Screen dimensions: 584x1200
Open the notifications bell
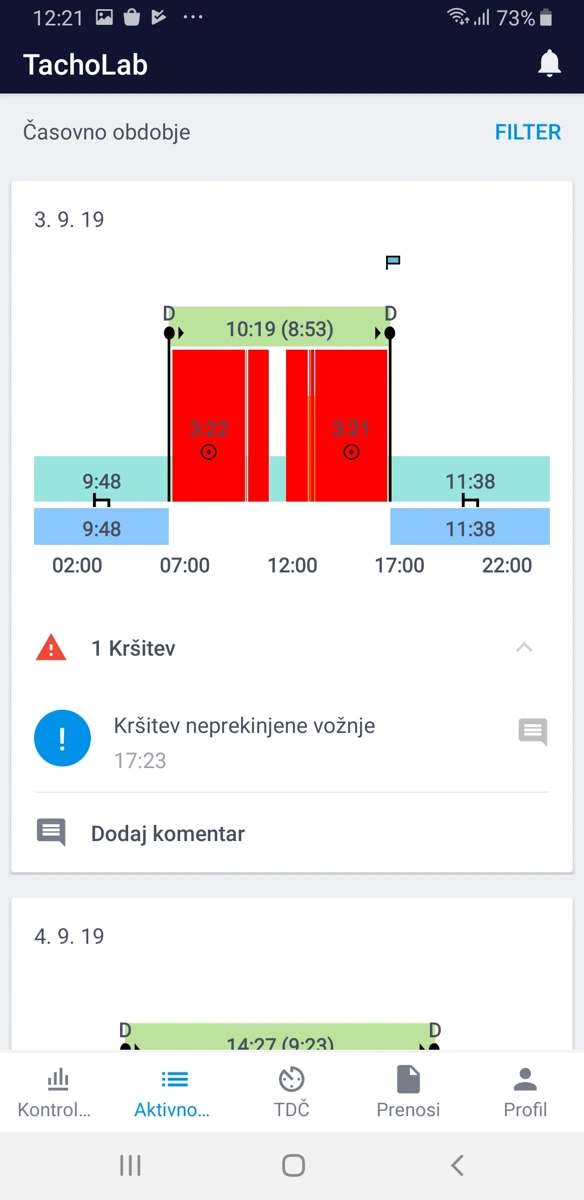tap(549, 64)
